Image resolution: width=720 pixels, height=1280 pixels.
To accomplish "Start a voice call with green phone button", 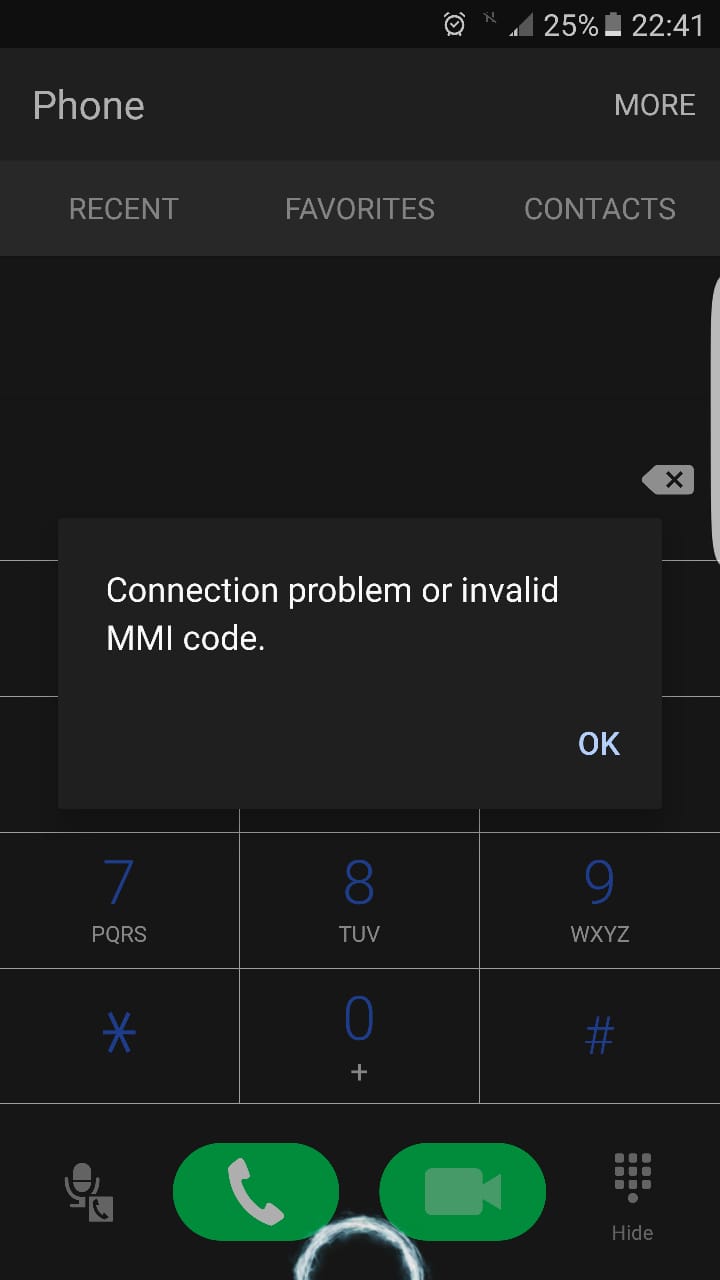I will (255, 1191).
